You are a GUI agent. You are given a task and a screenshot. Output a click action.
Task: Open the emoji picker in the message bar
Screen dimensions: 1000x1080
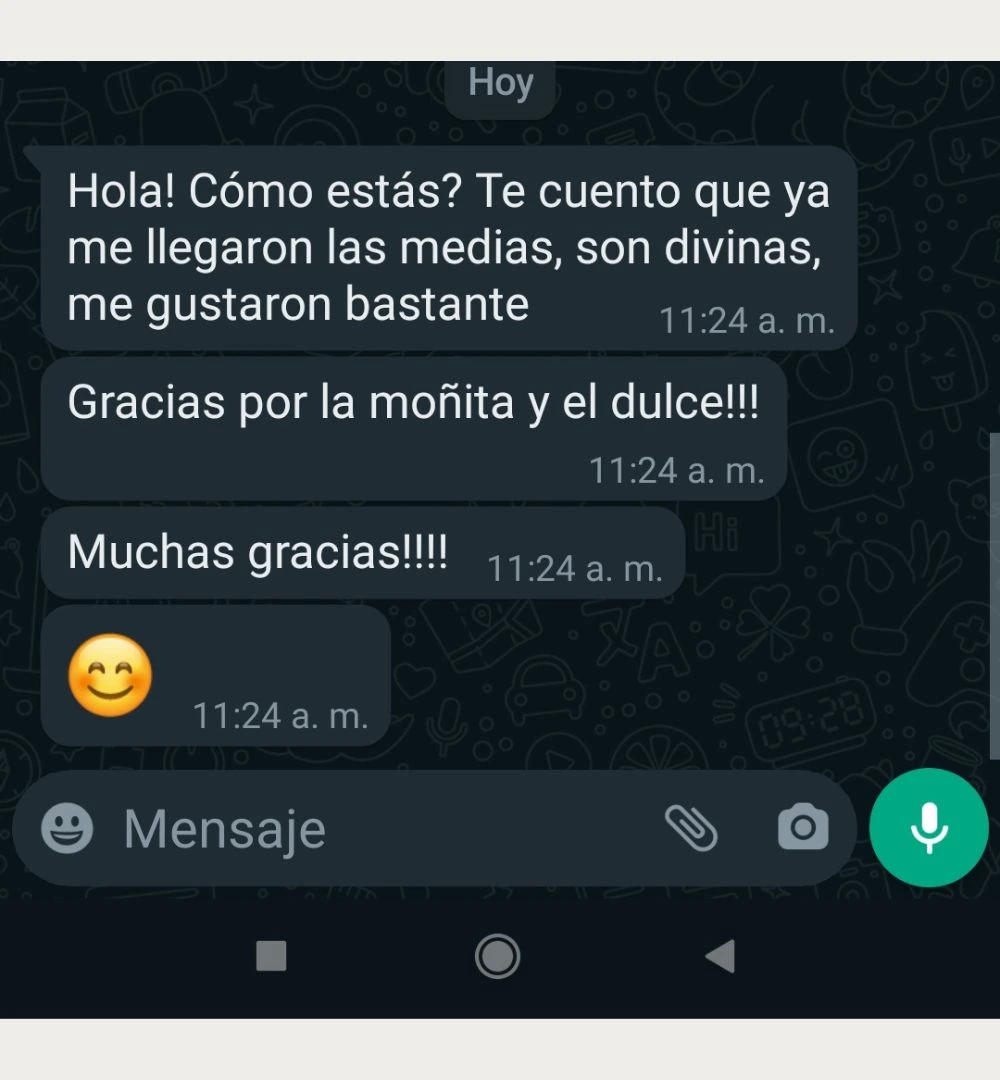tap(67, 829)
